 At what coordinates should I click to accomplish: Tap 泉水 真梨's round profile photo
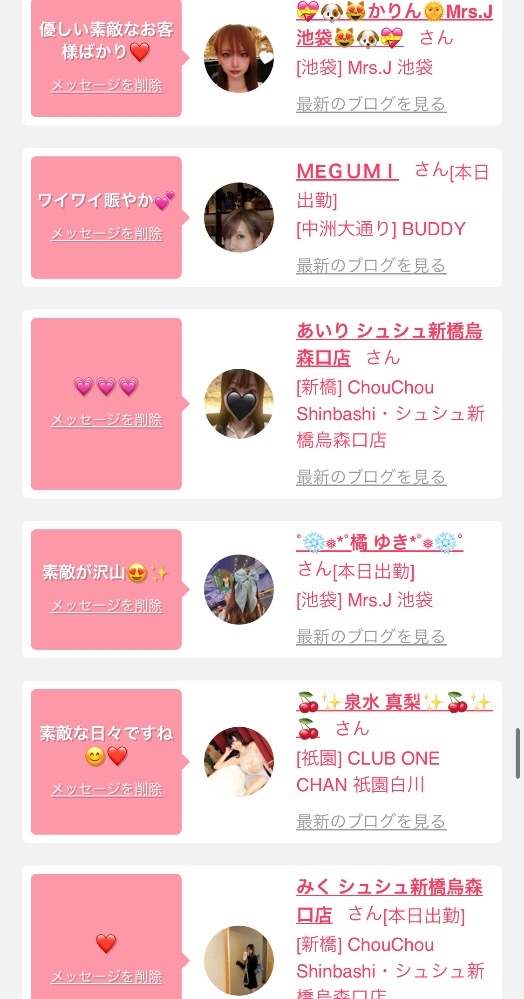click(239, 761)
